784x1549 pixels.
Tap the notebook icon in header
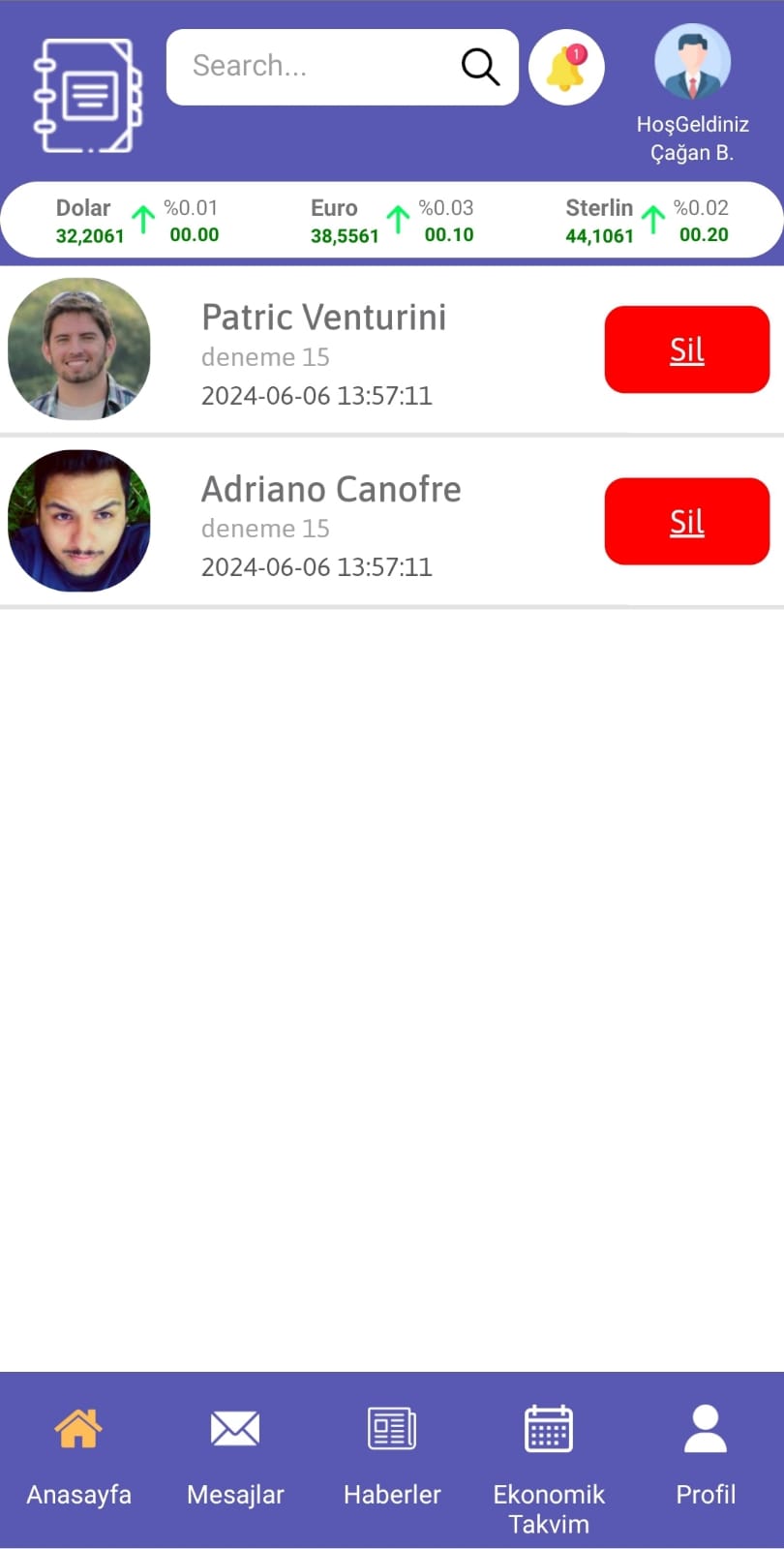pyautogui.click(x=87, y=95)
